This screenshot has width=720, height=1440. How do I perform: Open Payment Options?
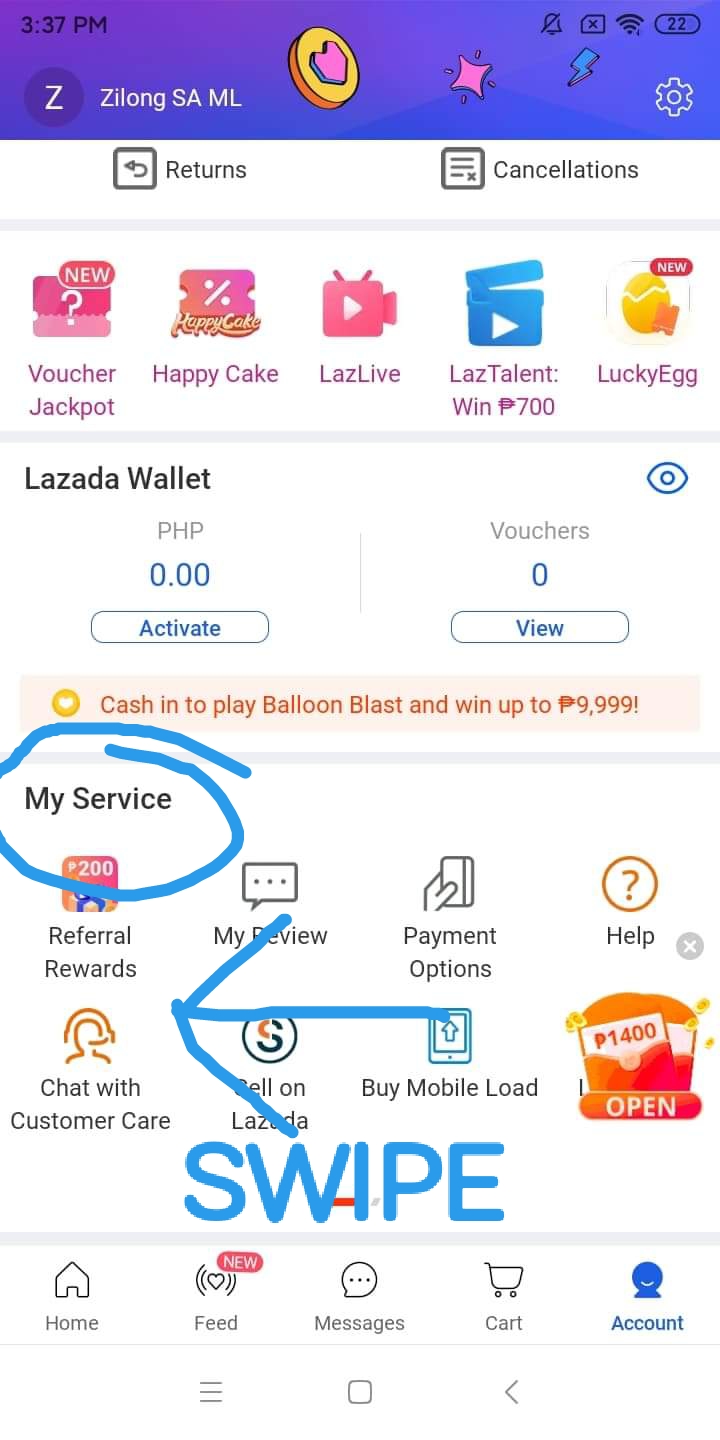tap(450, 915)
